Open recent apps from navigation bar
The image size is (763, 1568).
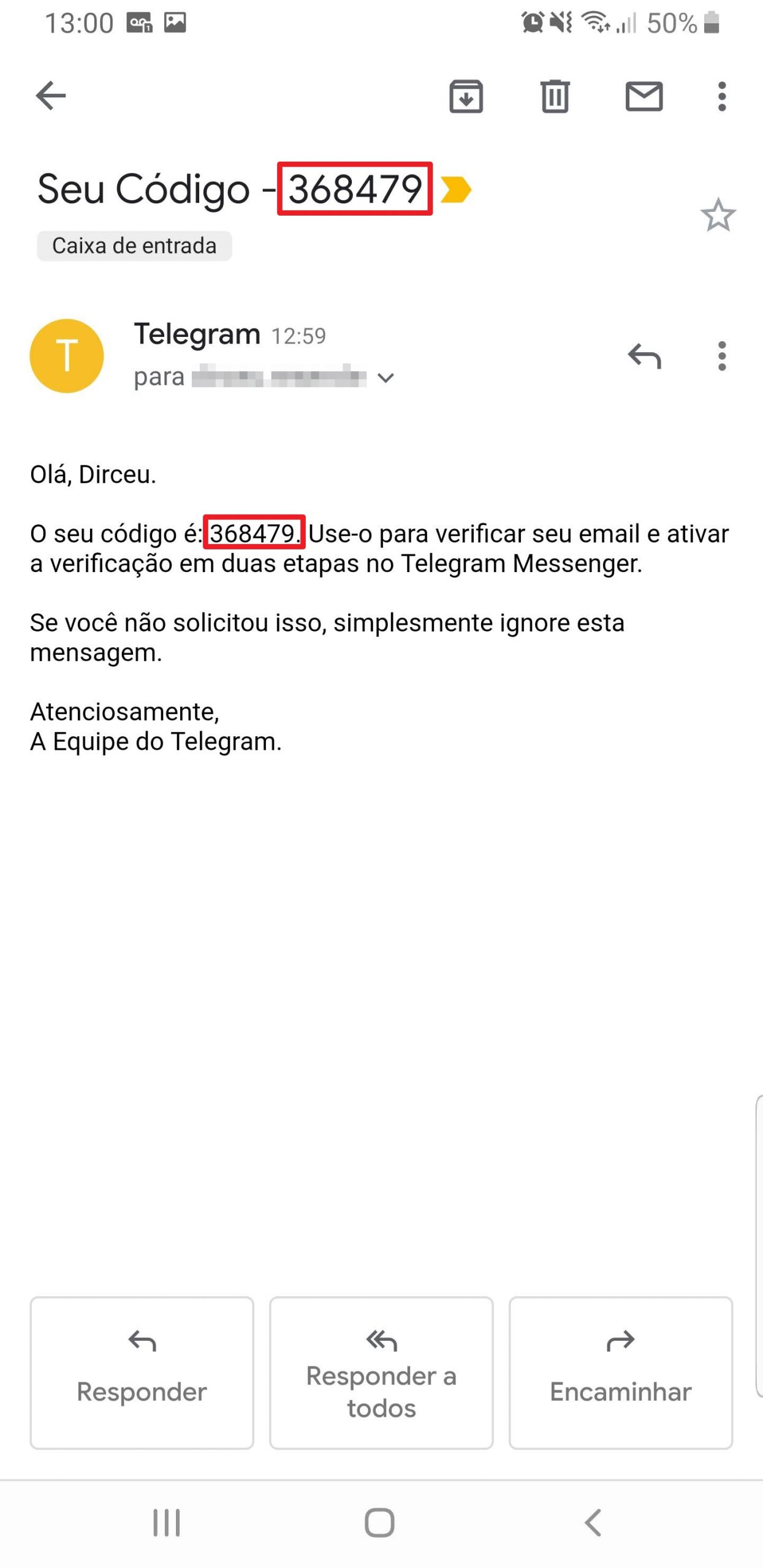click(x=167, y=1522)
